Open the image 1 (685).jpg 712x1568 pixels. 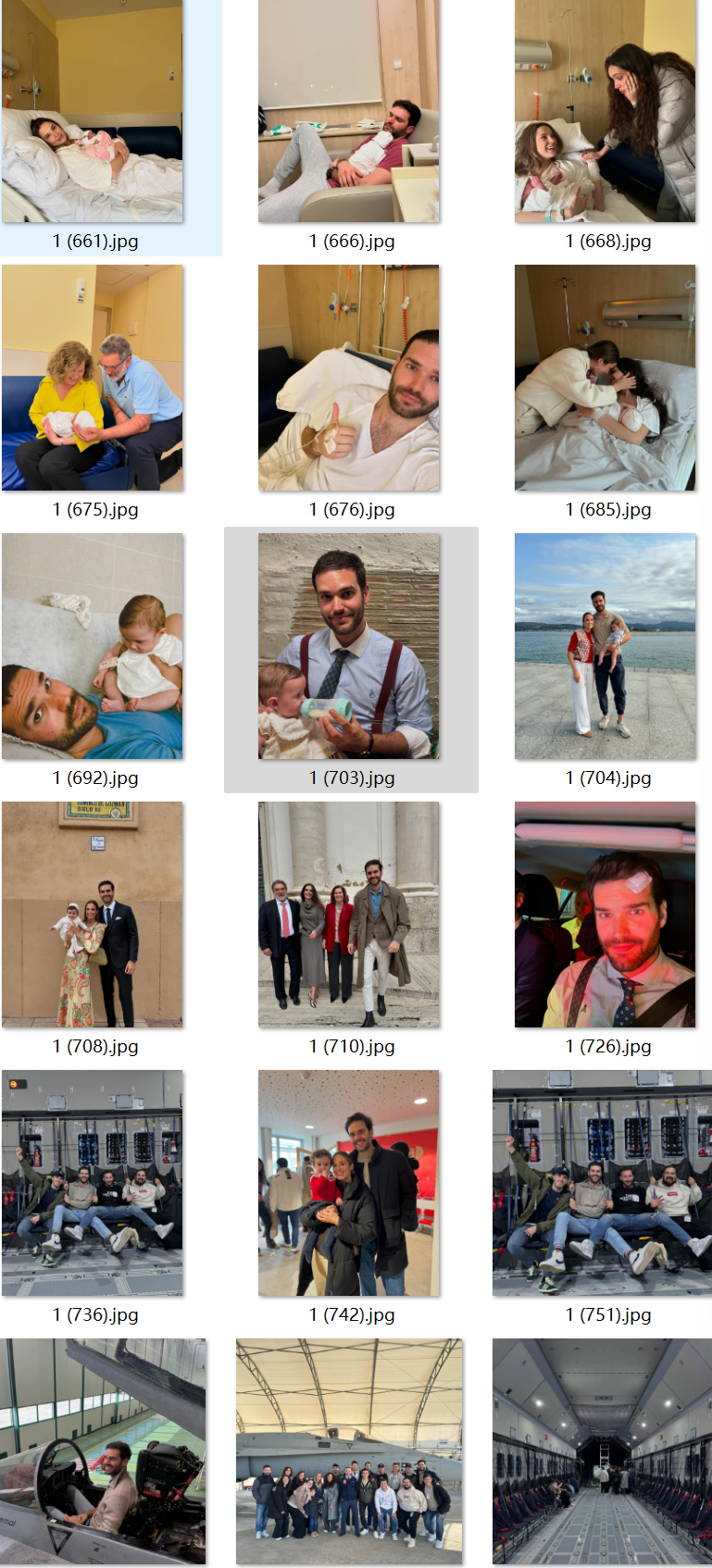tap(605, 378)
